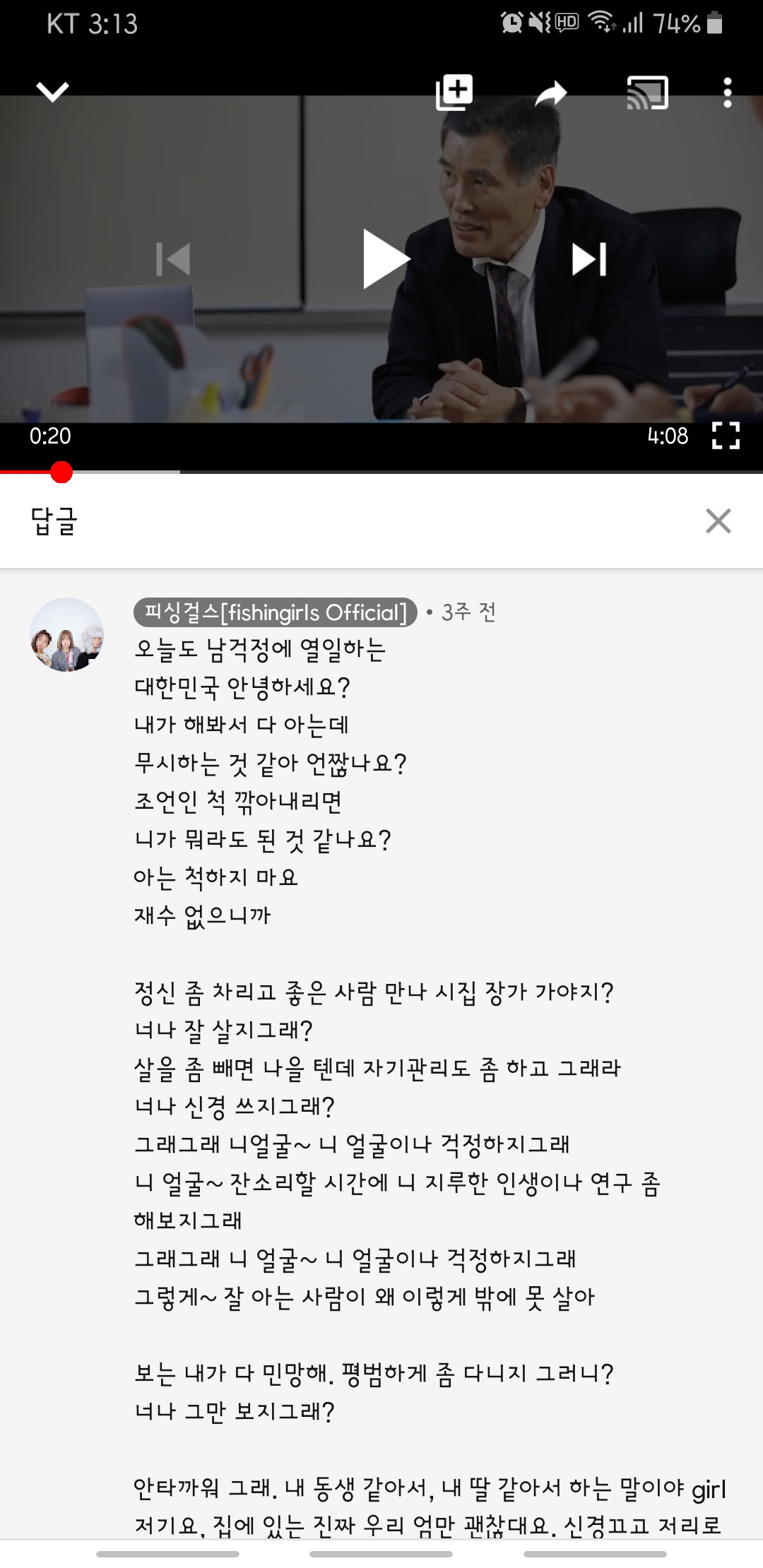This screenshot has width=763, height=1568.
Task: Minimize the video player with the down chevron
Action: tap(52, 92)
